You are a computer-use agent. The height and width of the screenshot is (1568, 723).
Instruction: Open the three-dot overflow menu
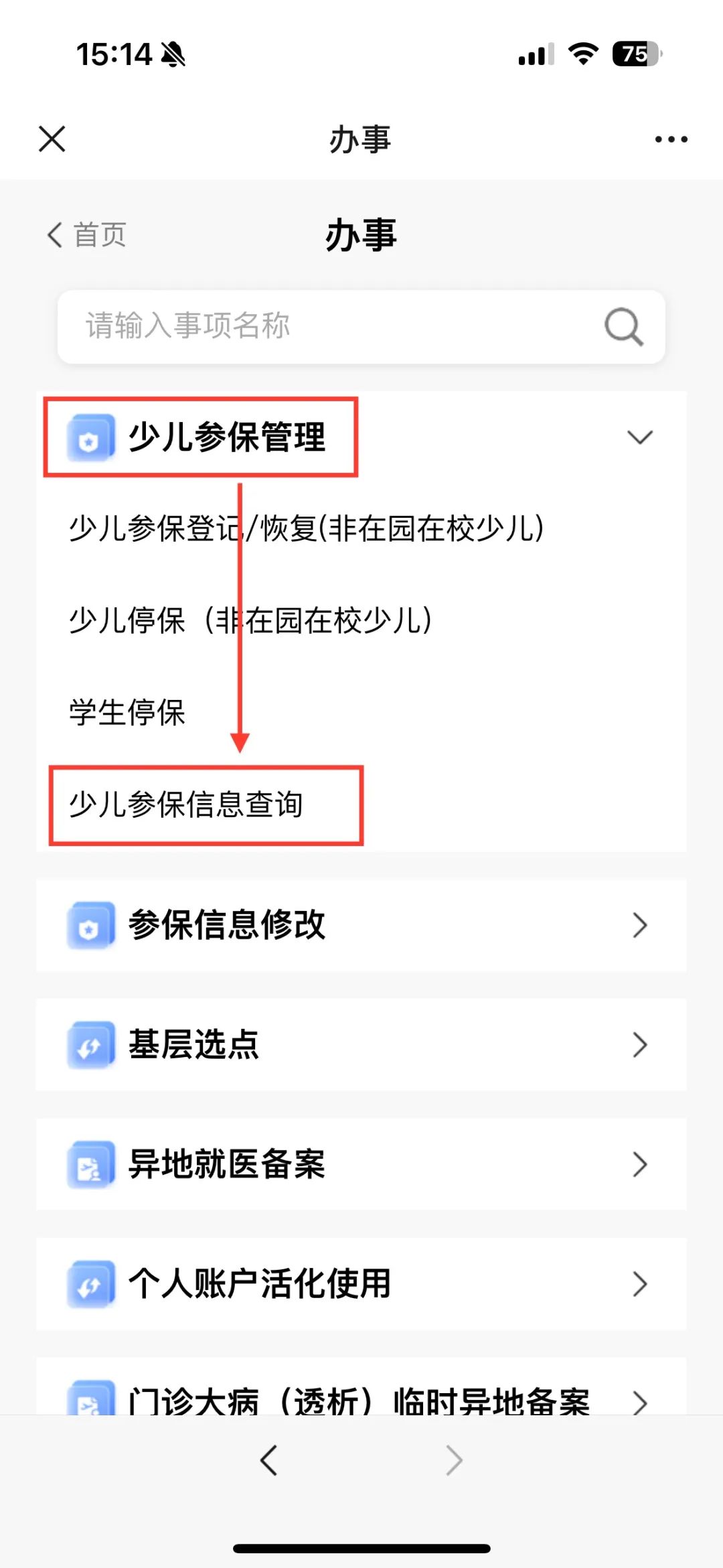[x=671, y=139]
